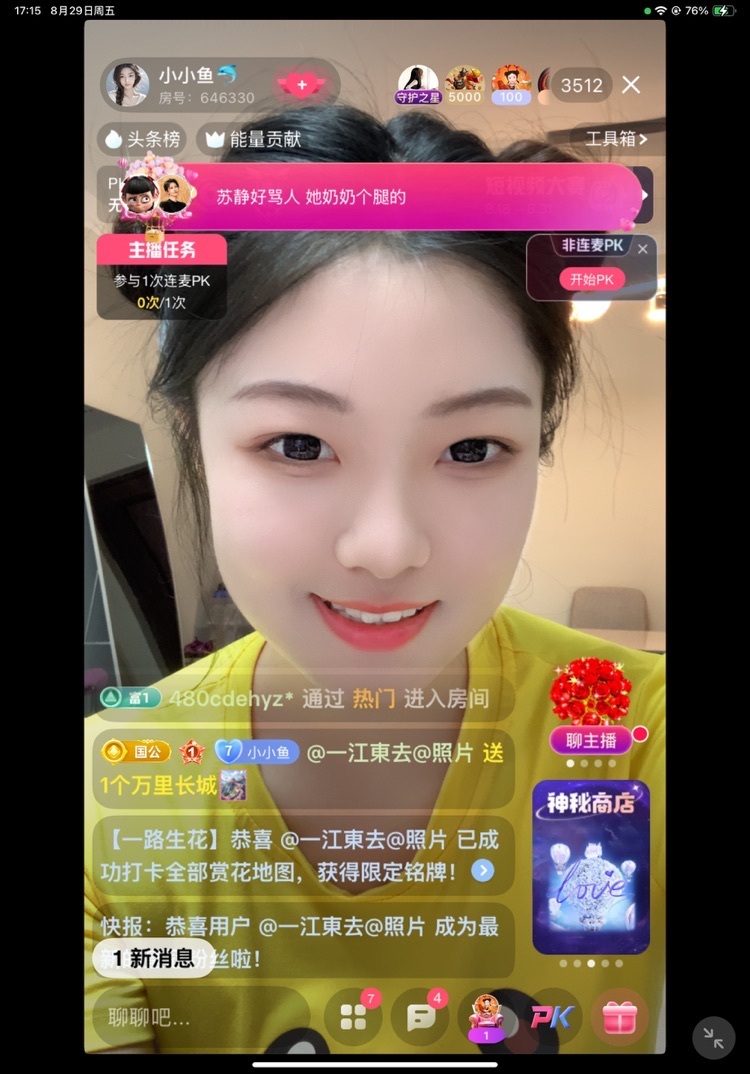Open streamer 小小鱼's profile avatar
Image resolution: width=750 pixels, height=1074 pixels.
128,85
